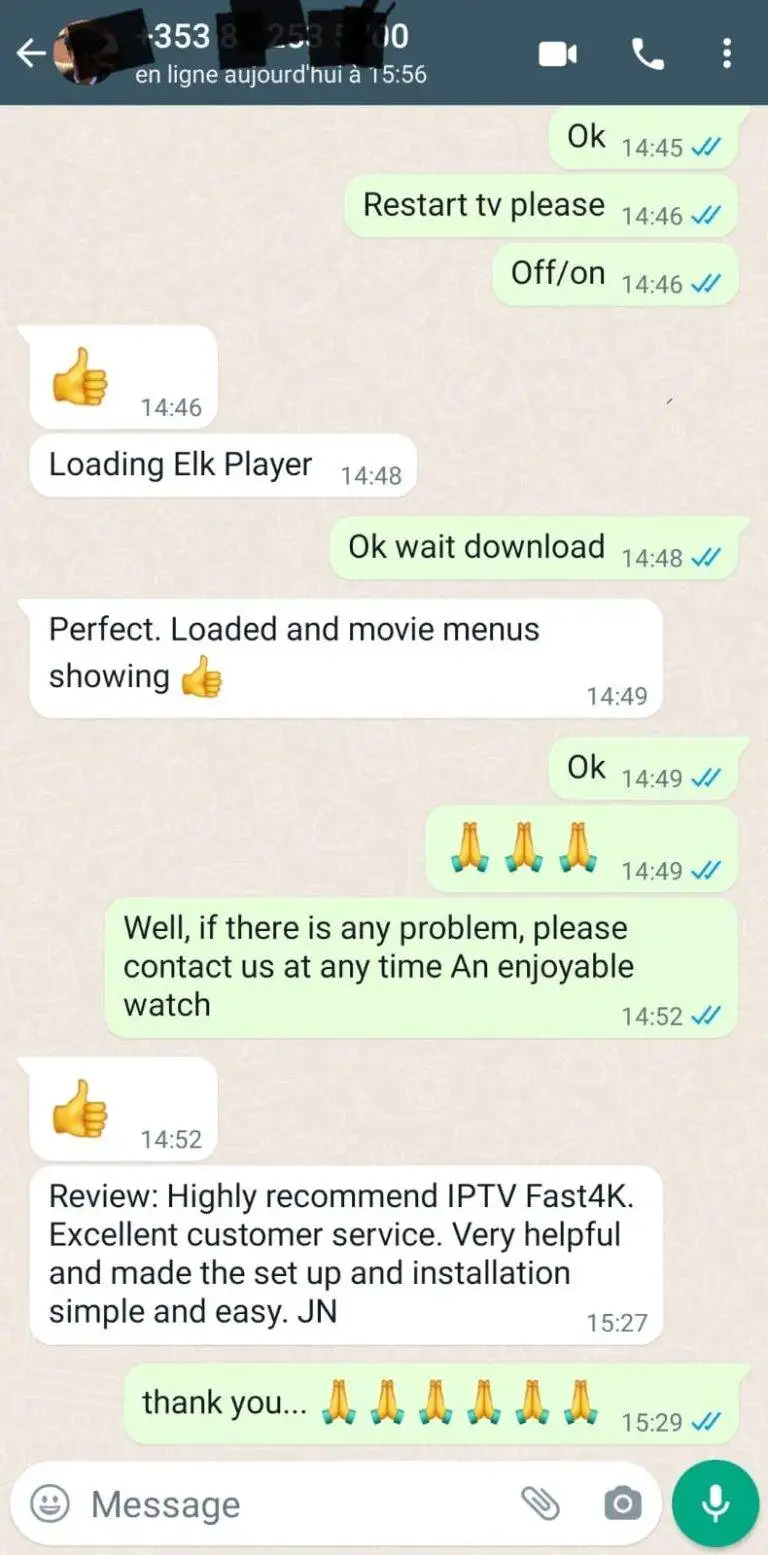Go back to the chat list
The width and height of the screenshot is (768, 1555).
30,53
